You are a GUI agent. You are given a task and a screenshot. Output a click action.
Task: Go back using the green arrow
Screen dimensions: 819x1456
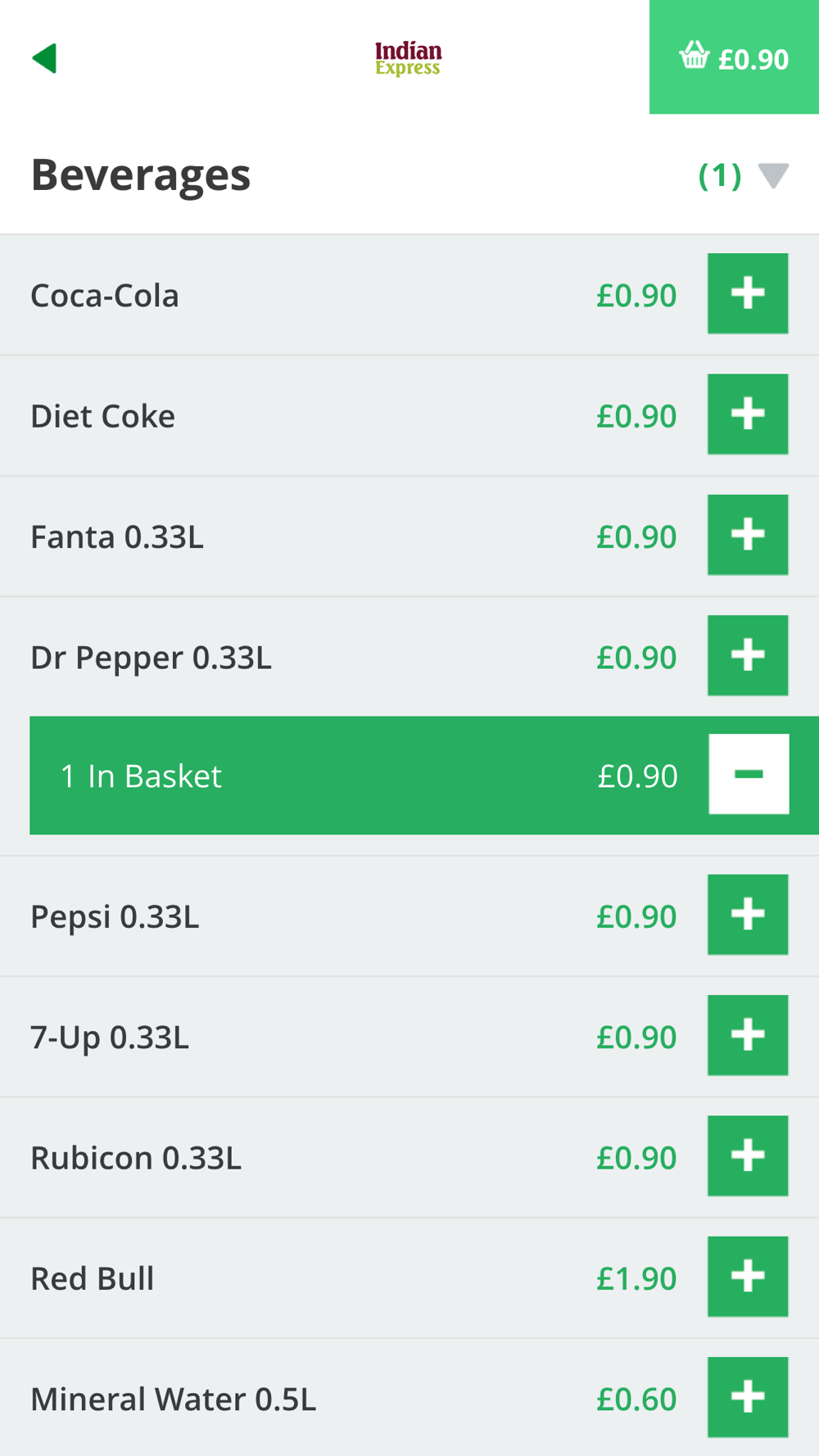click(44, 58)
